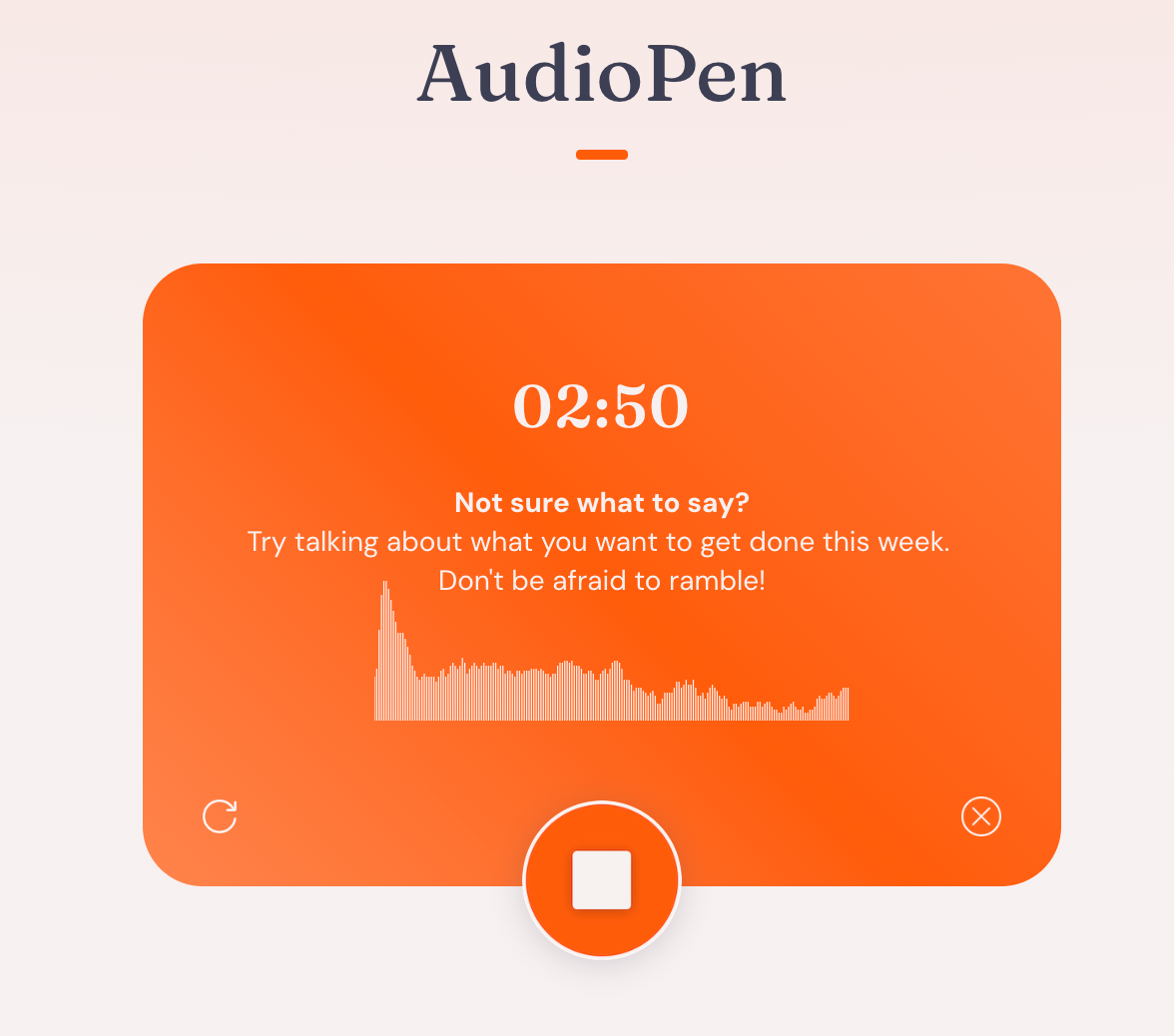Restart the recording from the beginning
Viewport: 1174px width, 1036px height.
(x=220, y=816)
